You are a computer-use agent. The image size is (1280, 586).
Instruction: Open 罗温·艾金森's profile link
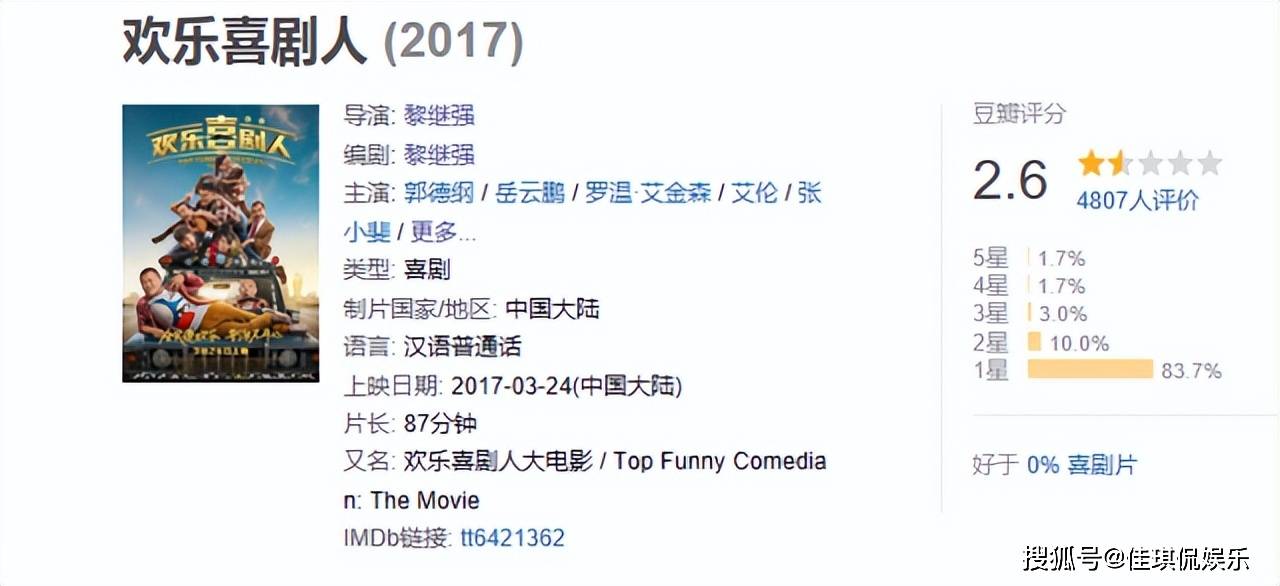647,193
